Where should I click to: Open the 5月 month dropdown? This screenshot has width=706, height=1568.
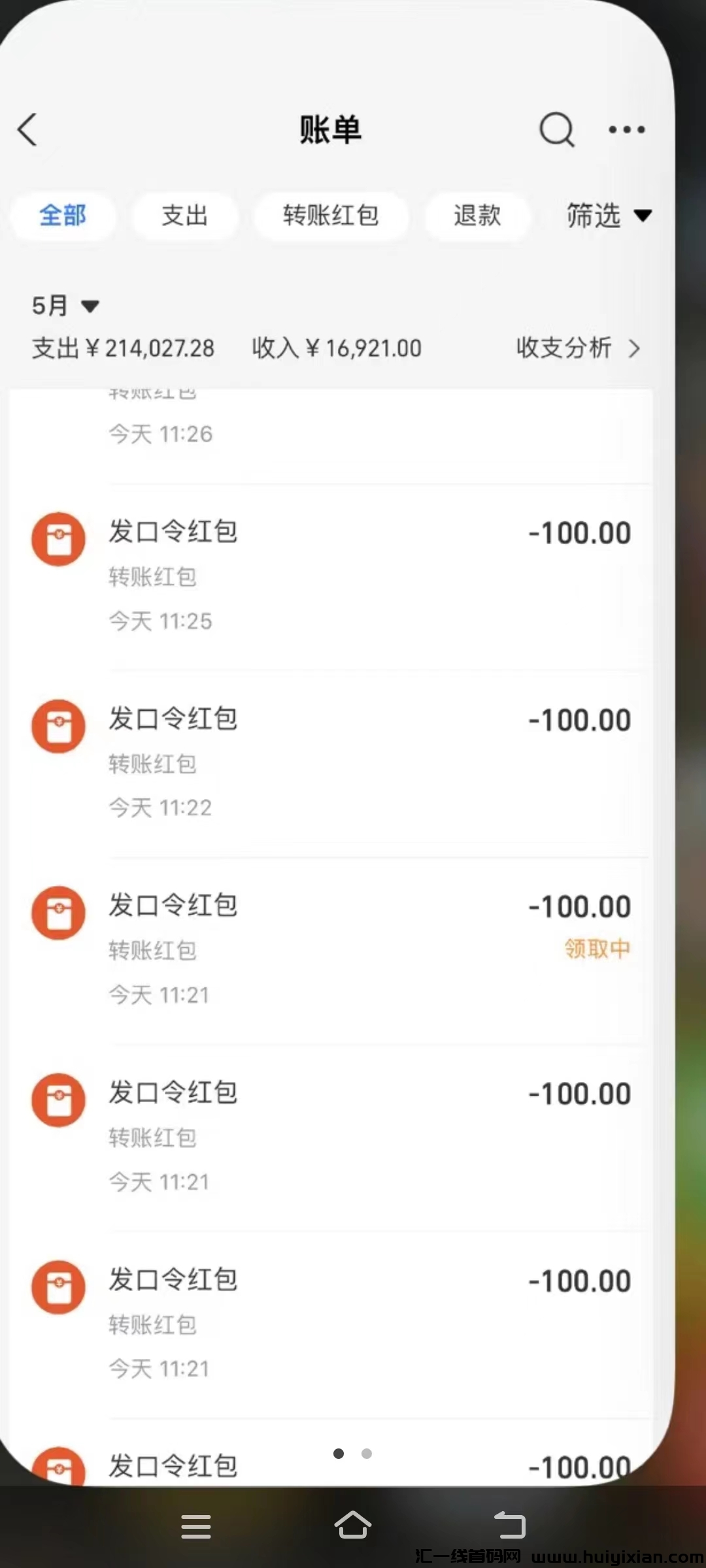click(x=65, y=305)
